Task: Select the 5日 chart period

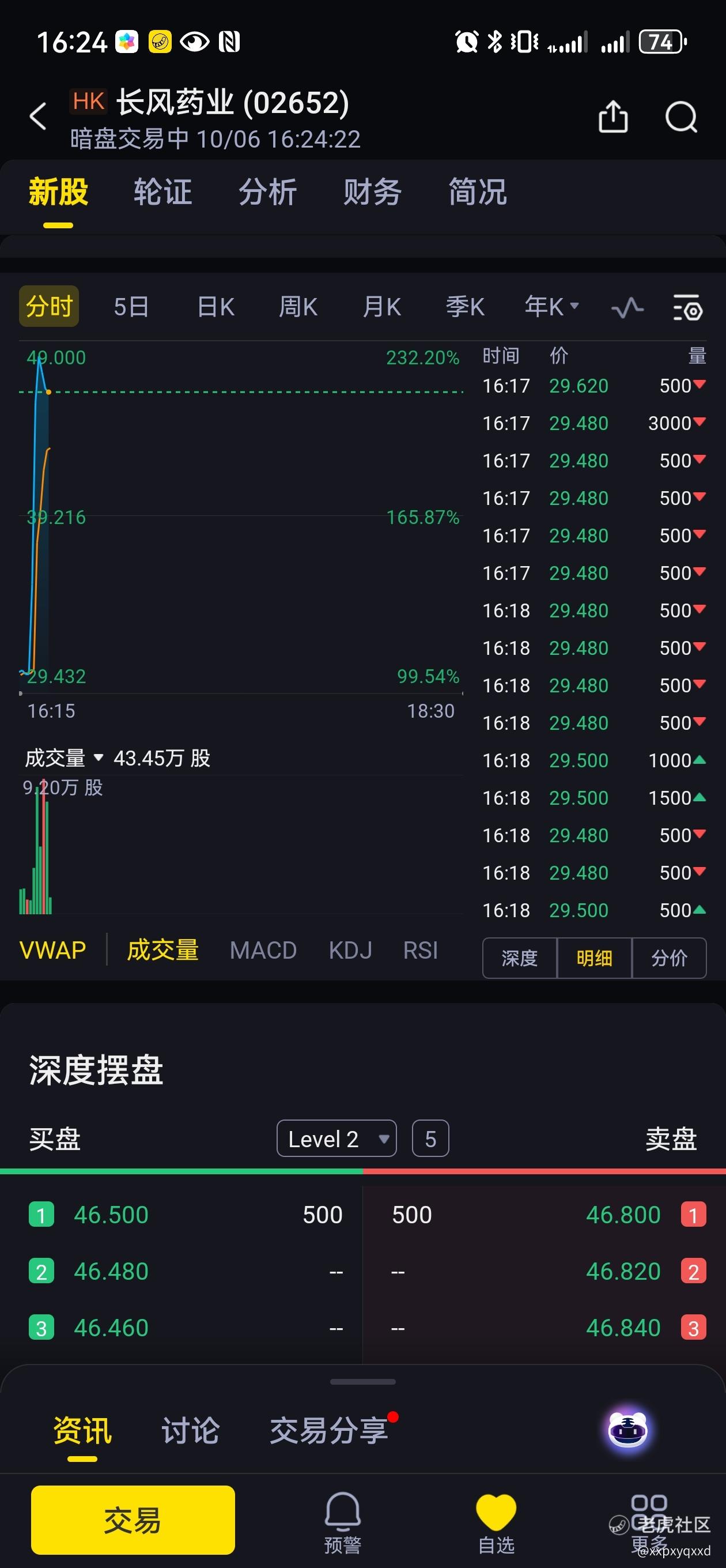Action: (x=131, y=307)
